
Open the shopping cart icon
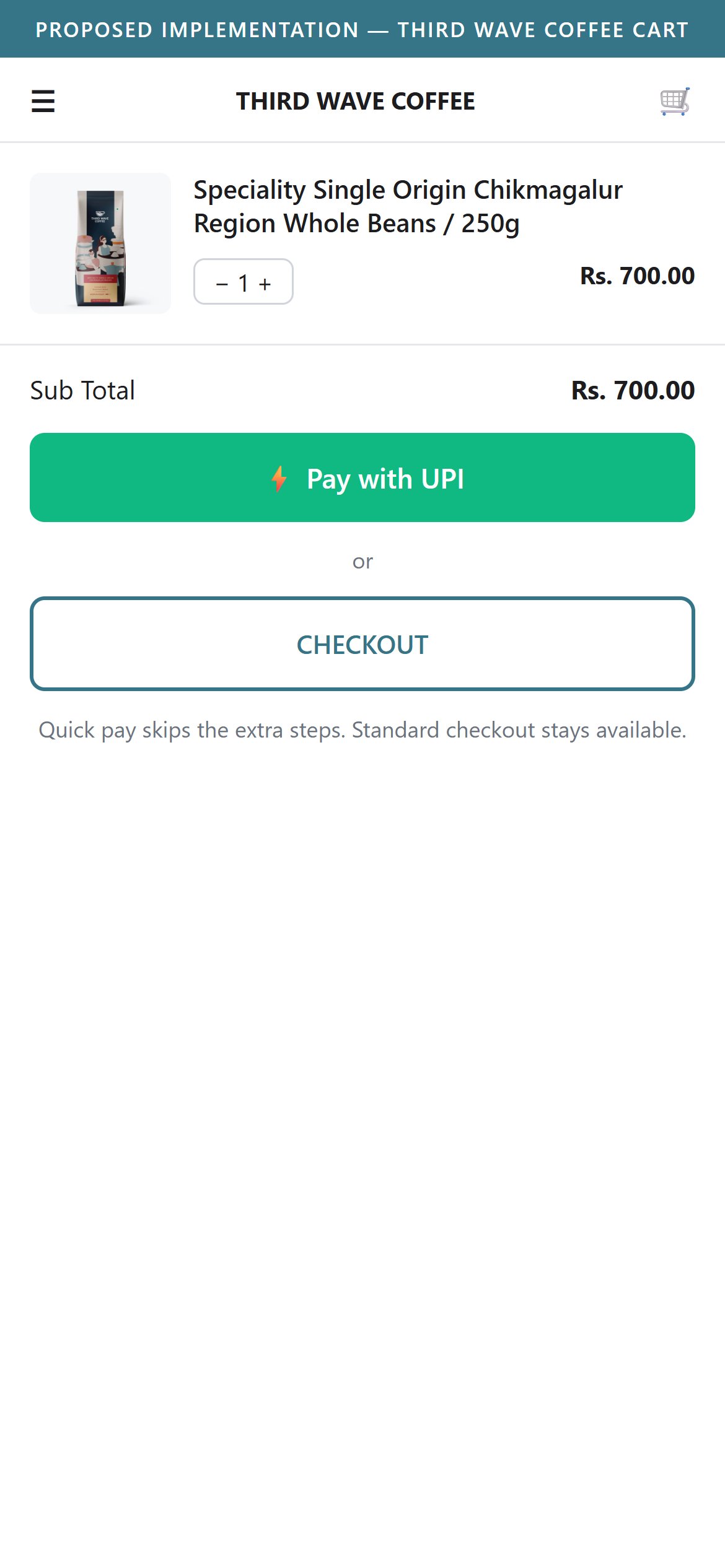click(x=675, y=102)
